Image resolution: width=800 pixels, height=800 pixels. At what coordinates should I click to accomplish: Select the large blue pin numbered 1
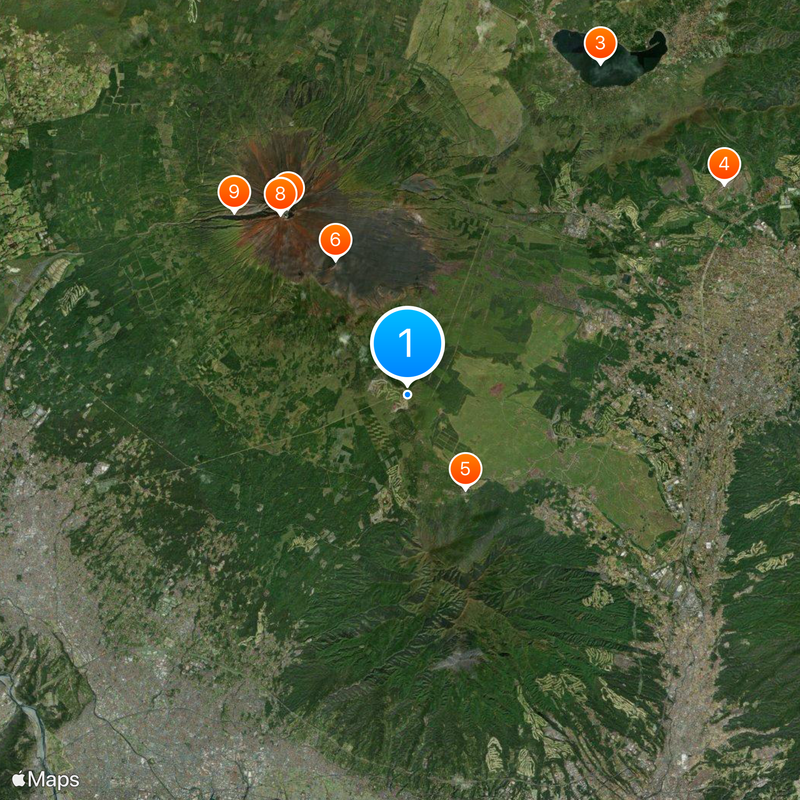click(x=407, y=342)
